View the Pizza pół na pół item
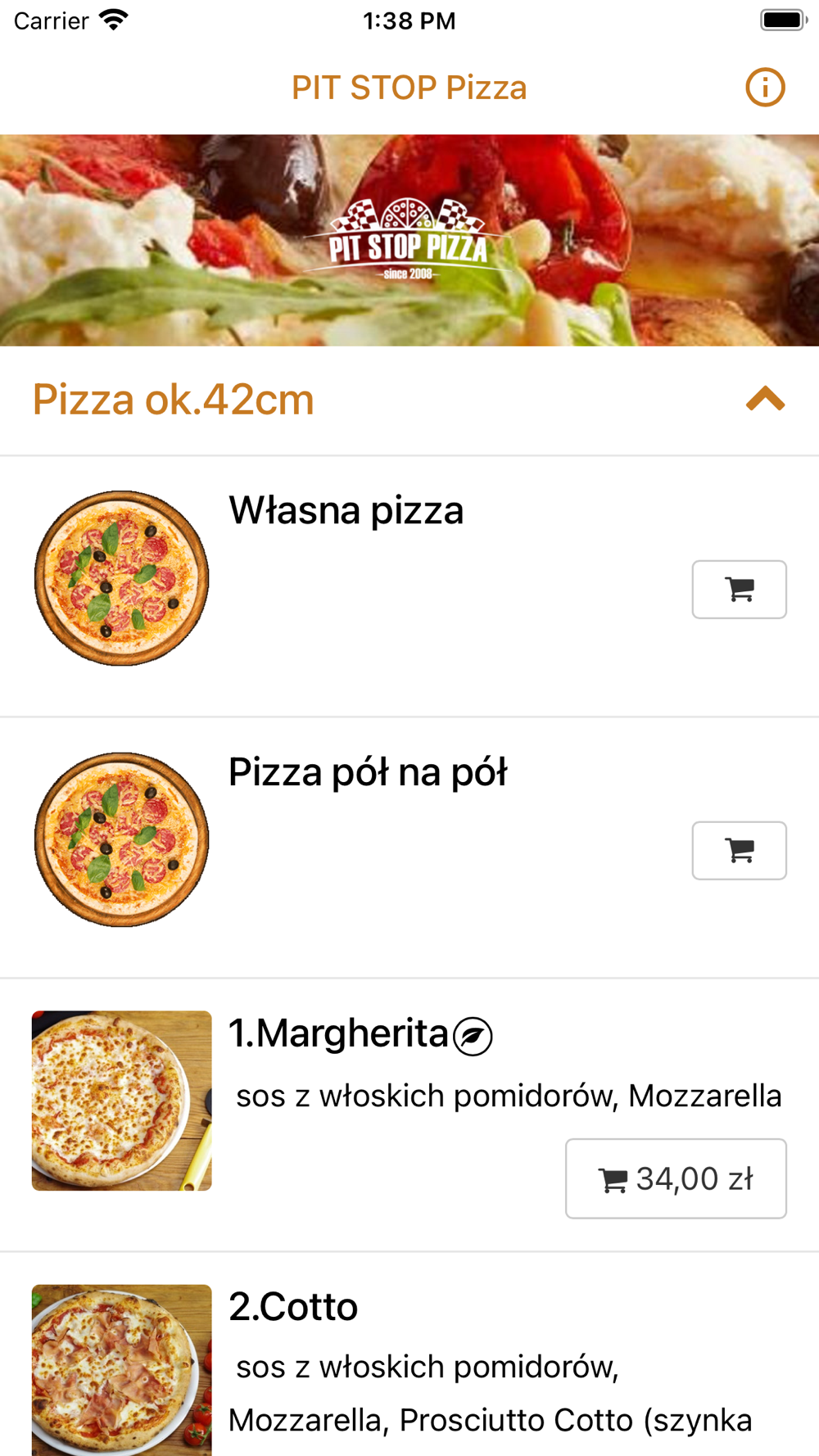 pos(368,772)
